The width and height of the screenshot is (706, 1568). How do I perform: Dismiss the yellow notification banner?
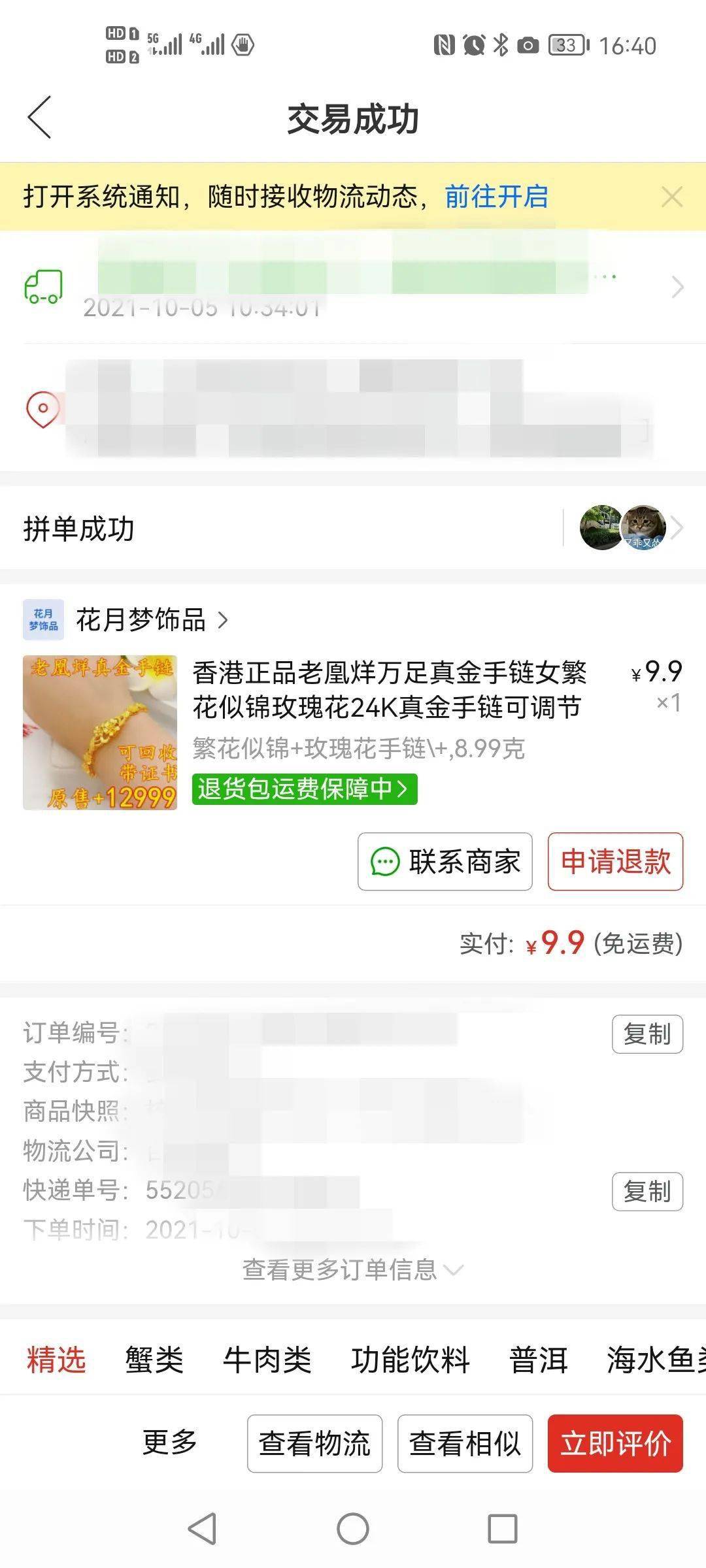click(672, 197)
